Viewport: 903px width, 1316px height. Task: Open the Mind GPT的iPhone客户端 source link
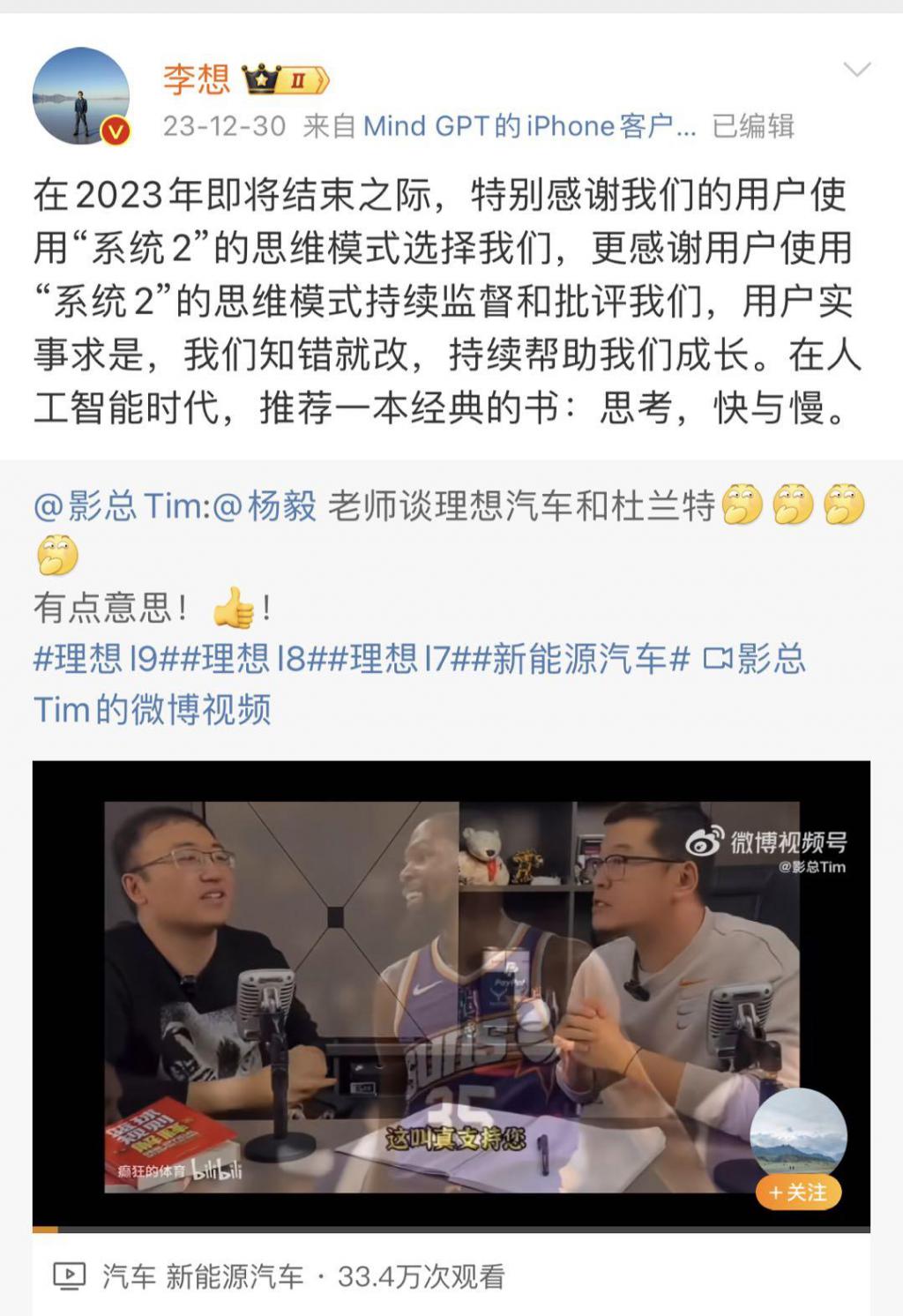[529, 126]
